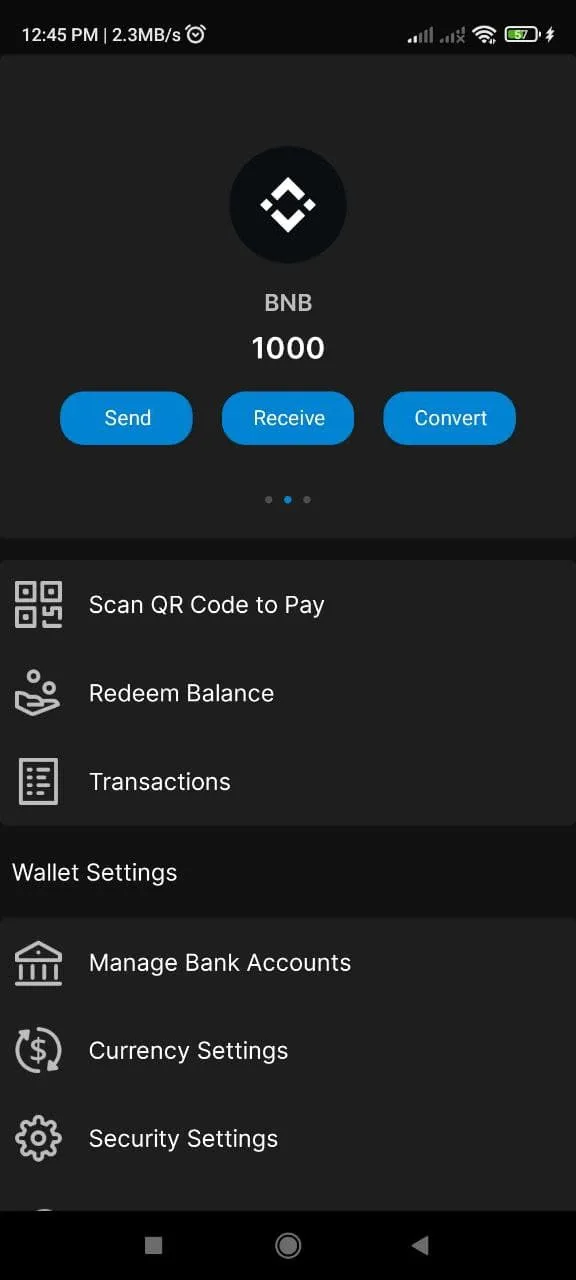Open Redeem Balance
The image size is (576, 1280).
pos(288,693)
